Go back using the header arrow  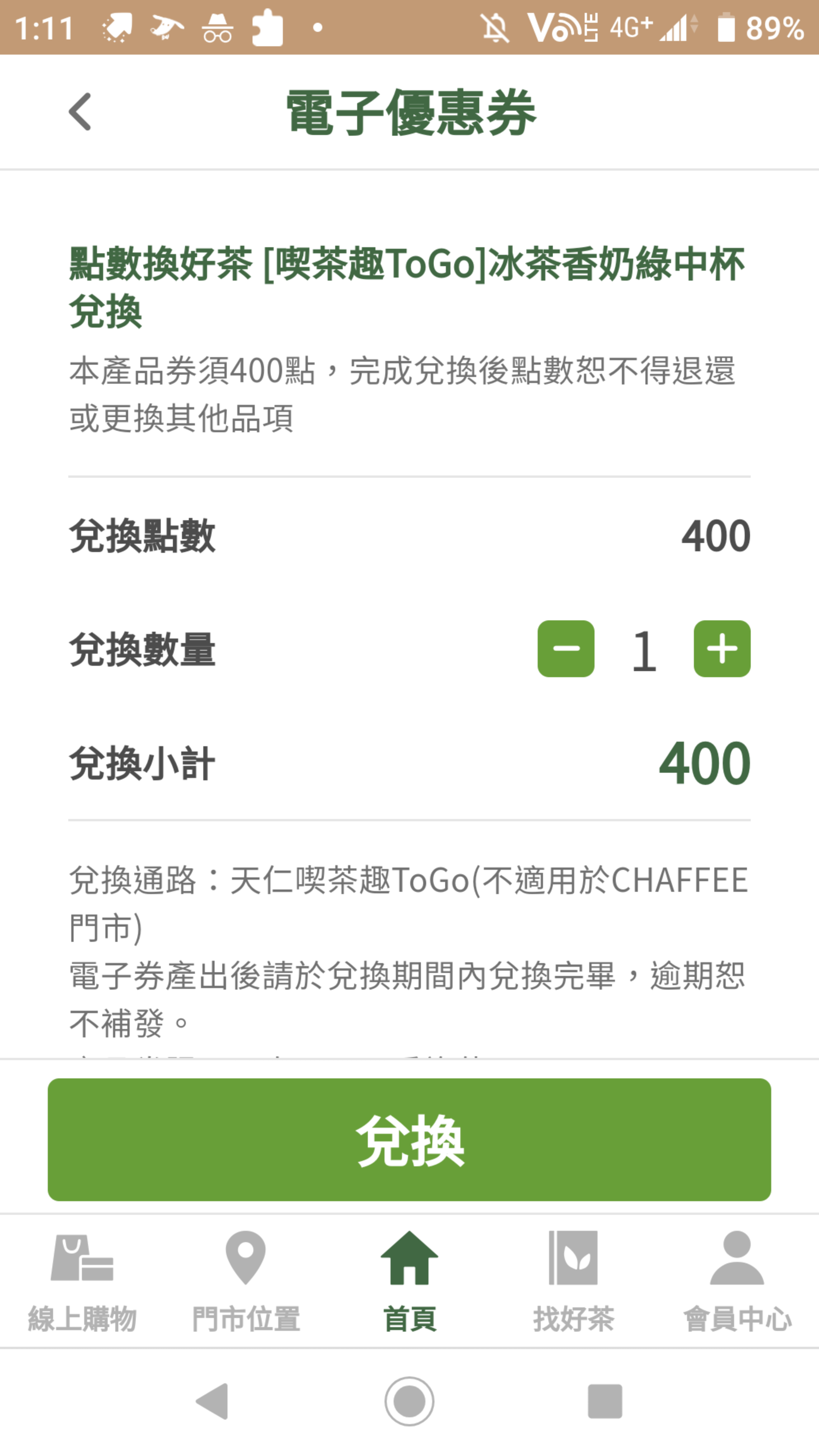pyautogui.click(x=80, y=112)
